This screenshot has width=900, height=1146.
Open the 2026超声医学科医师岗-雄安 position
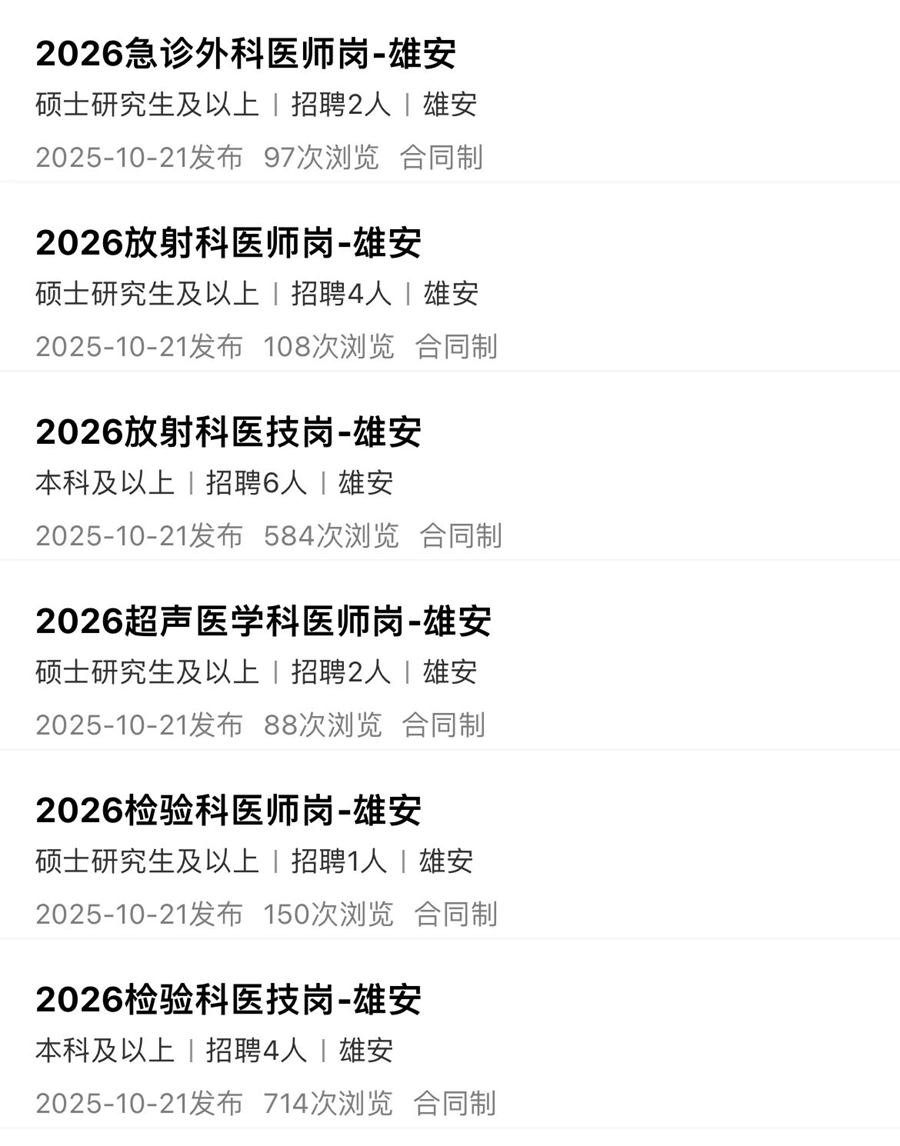point(263,621)
